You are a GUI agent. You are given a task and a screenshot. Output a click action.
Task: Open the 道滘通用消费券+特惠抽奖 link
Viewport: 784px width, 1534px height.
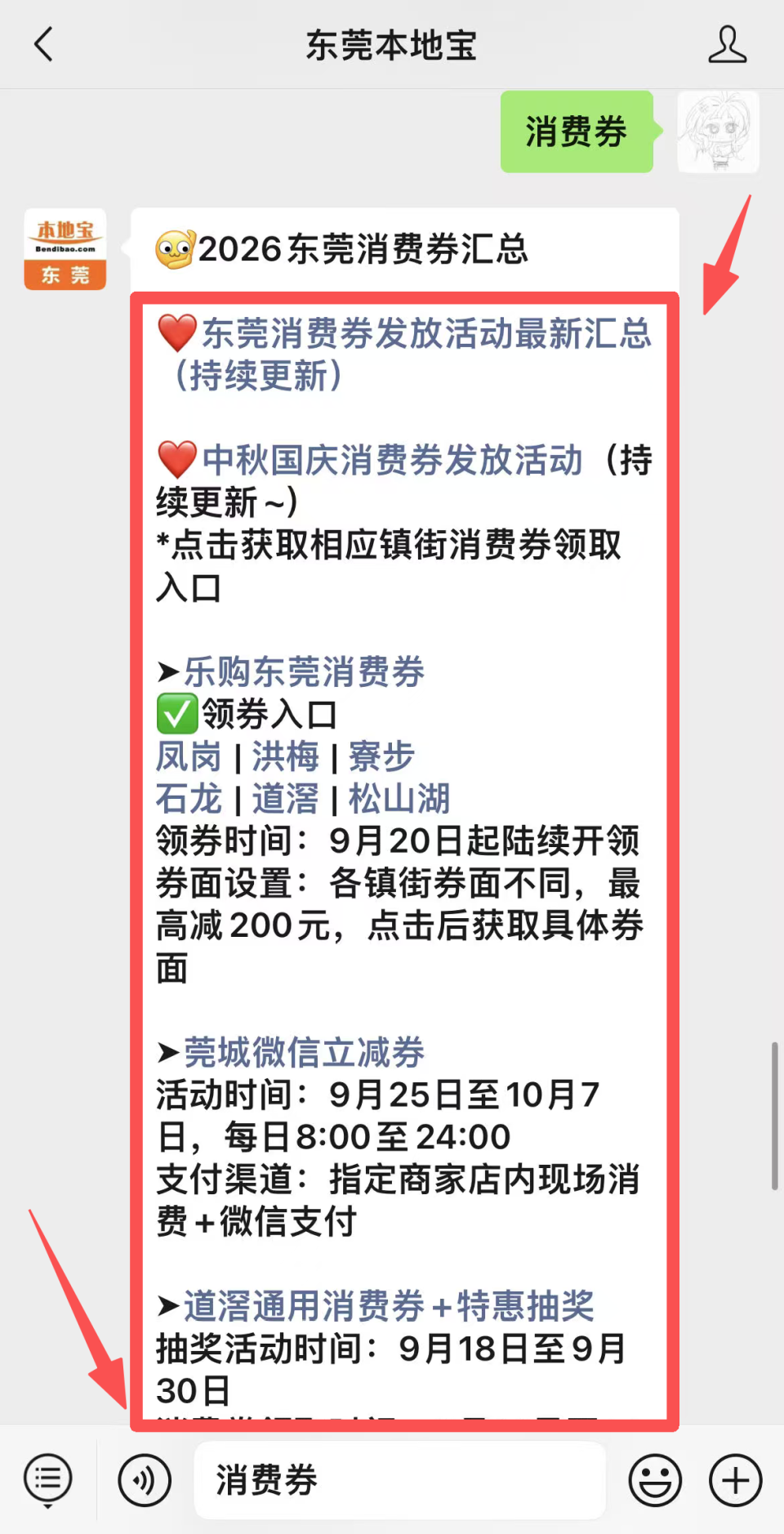(x=389, y=1305)
